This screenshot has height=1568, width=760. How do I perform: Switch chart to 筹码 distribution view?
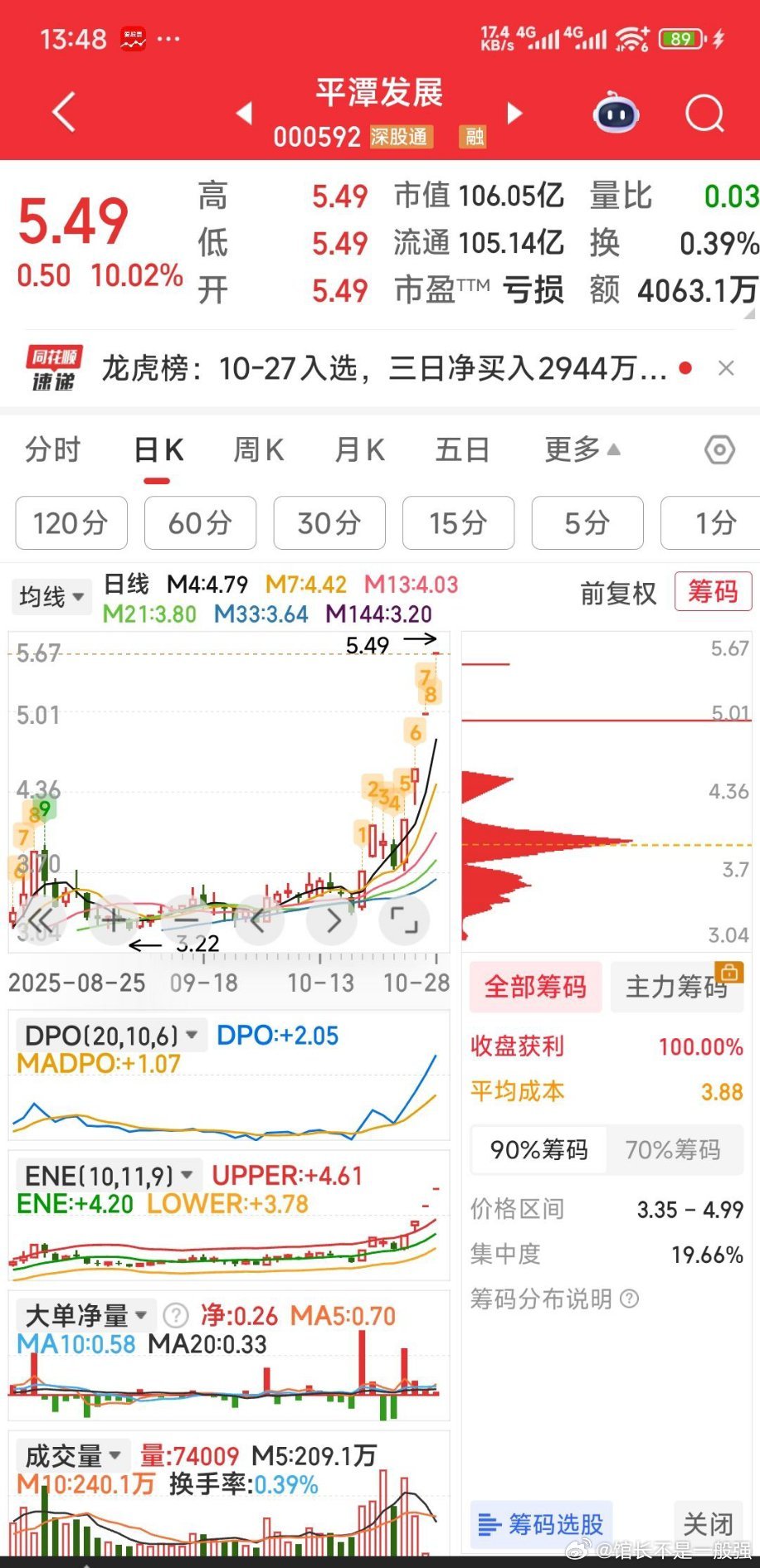point(712,592)
